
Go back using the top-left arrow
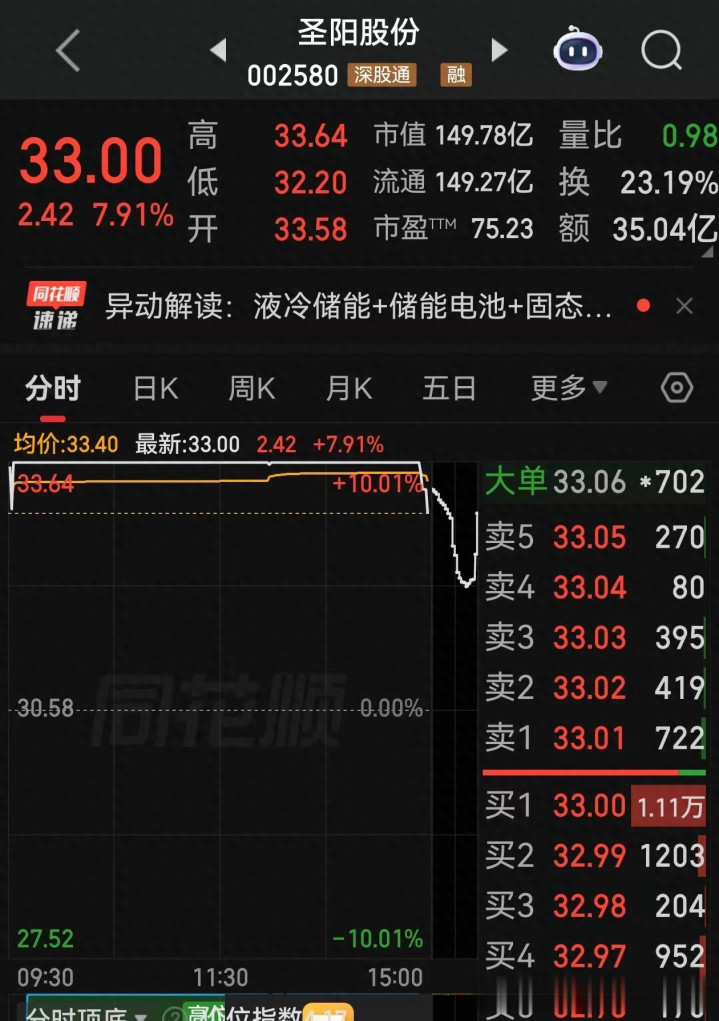67,50
